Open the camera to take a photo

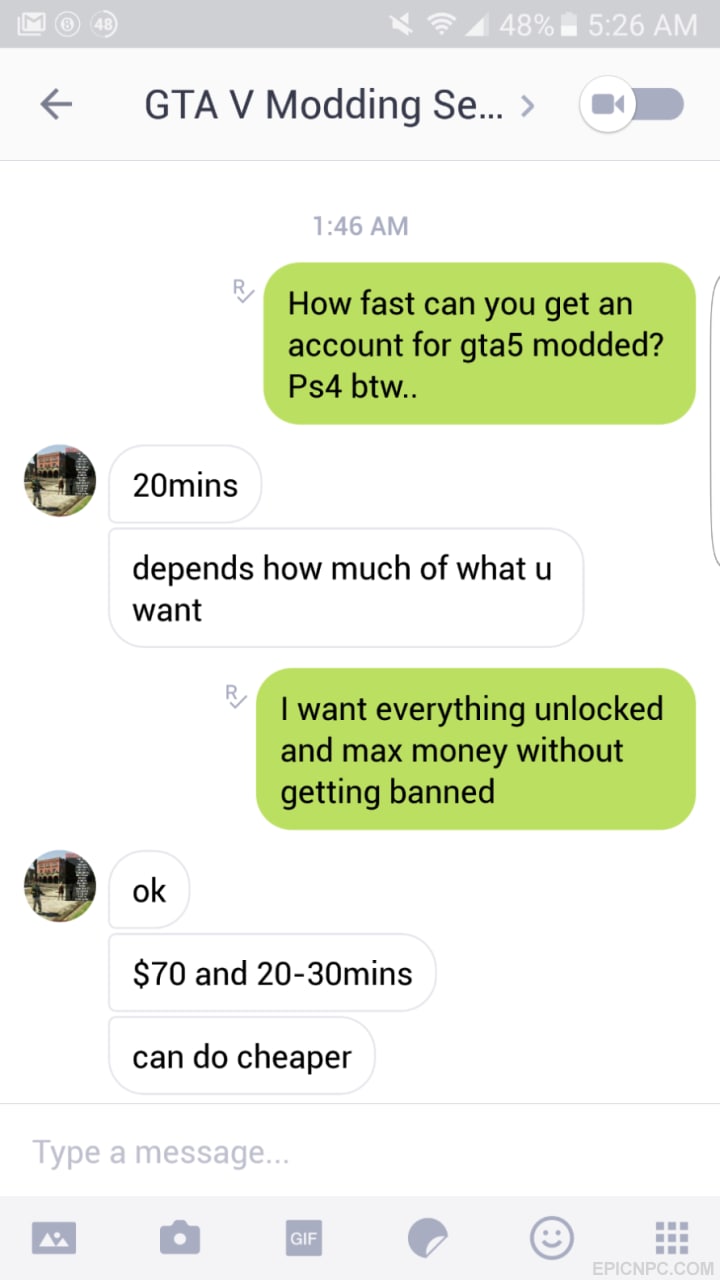(x=180, y=1239)
